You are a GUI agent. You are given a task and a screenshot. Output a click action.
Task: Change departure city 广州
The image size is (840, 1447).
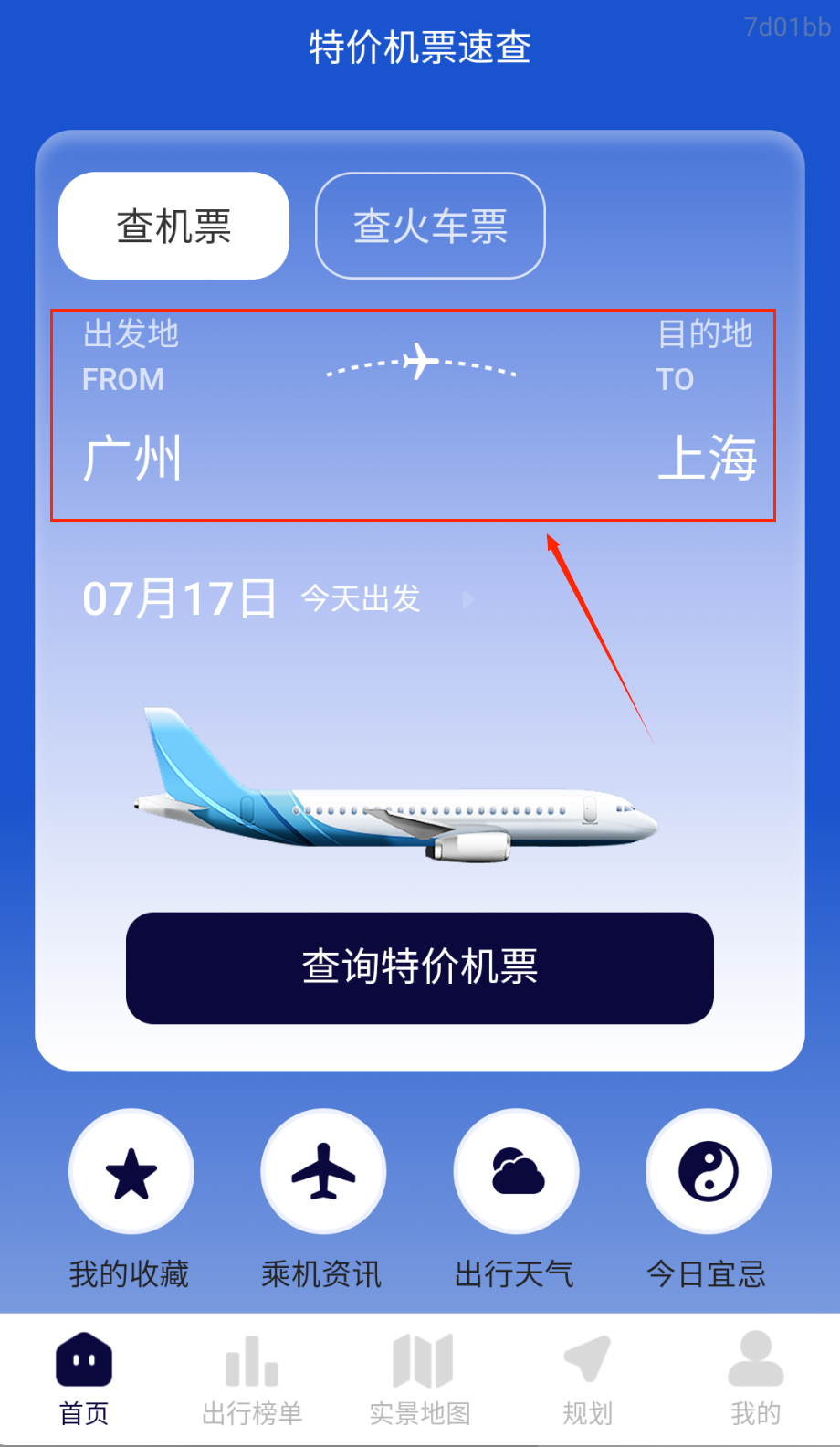132,458
